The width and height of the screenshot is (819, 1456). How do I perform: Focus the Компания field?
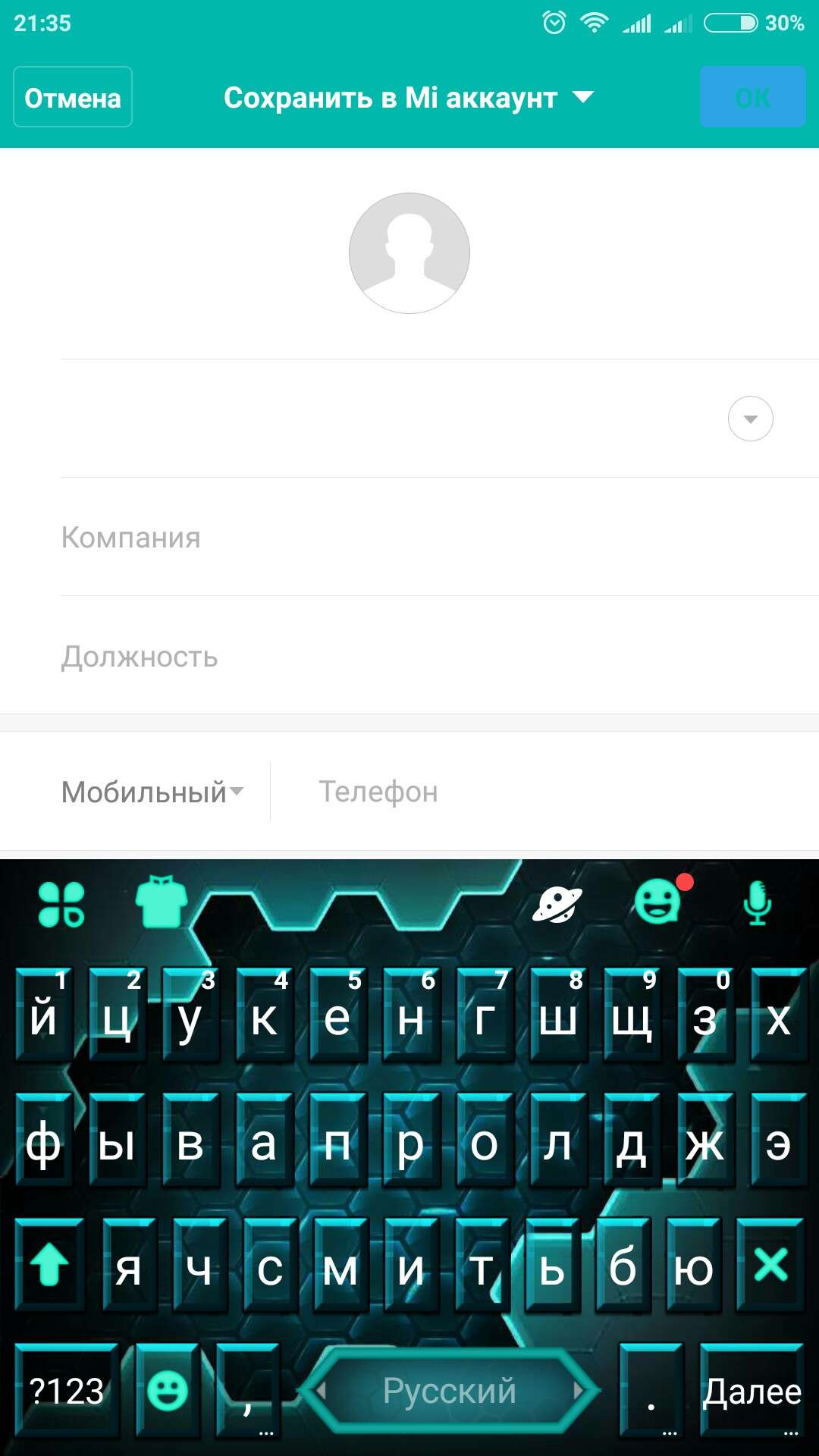(x=440, y=538)
